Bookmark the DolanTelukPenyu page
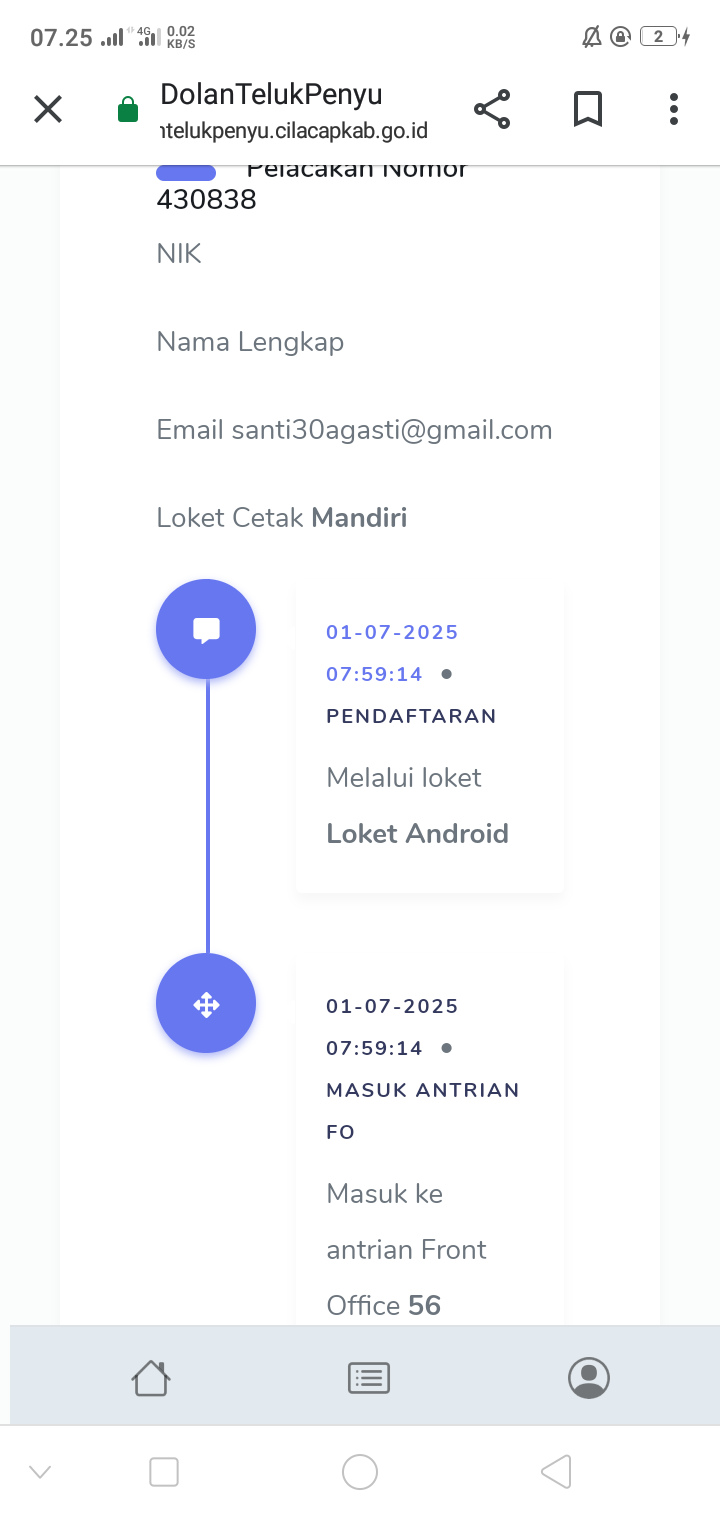This screenshot has width=720, height=1520. [x=588, y=109]
